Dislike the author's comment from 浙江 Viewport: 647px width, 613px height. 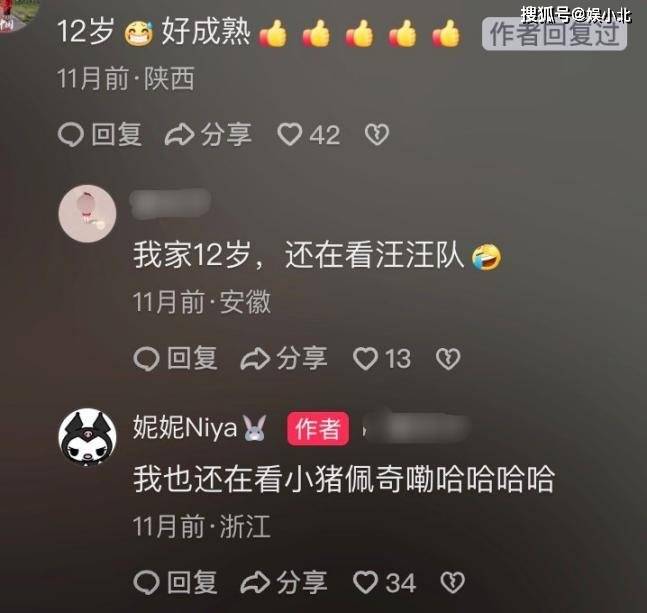[453, 581]
